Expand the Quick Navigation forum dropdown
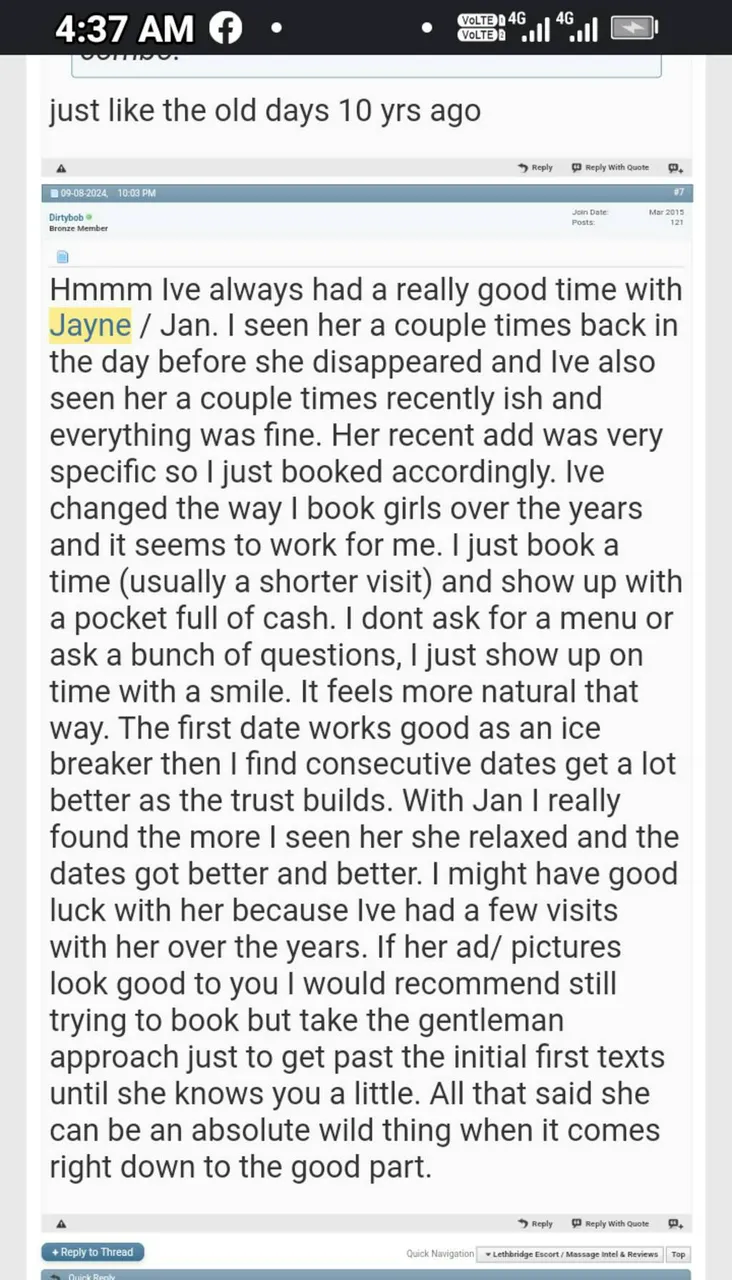 pos(570,1254)
